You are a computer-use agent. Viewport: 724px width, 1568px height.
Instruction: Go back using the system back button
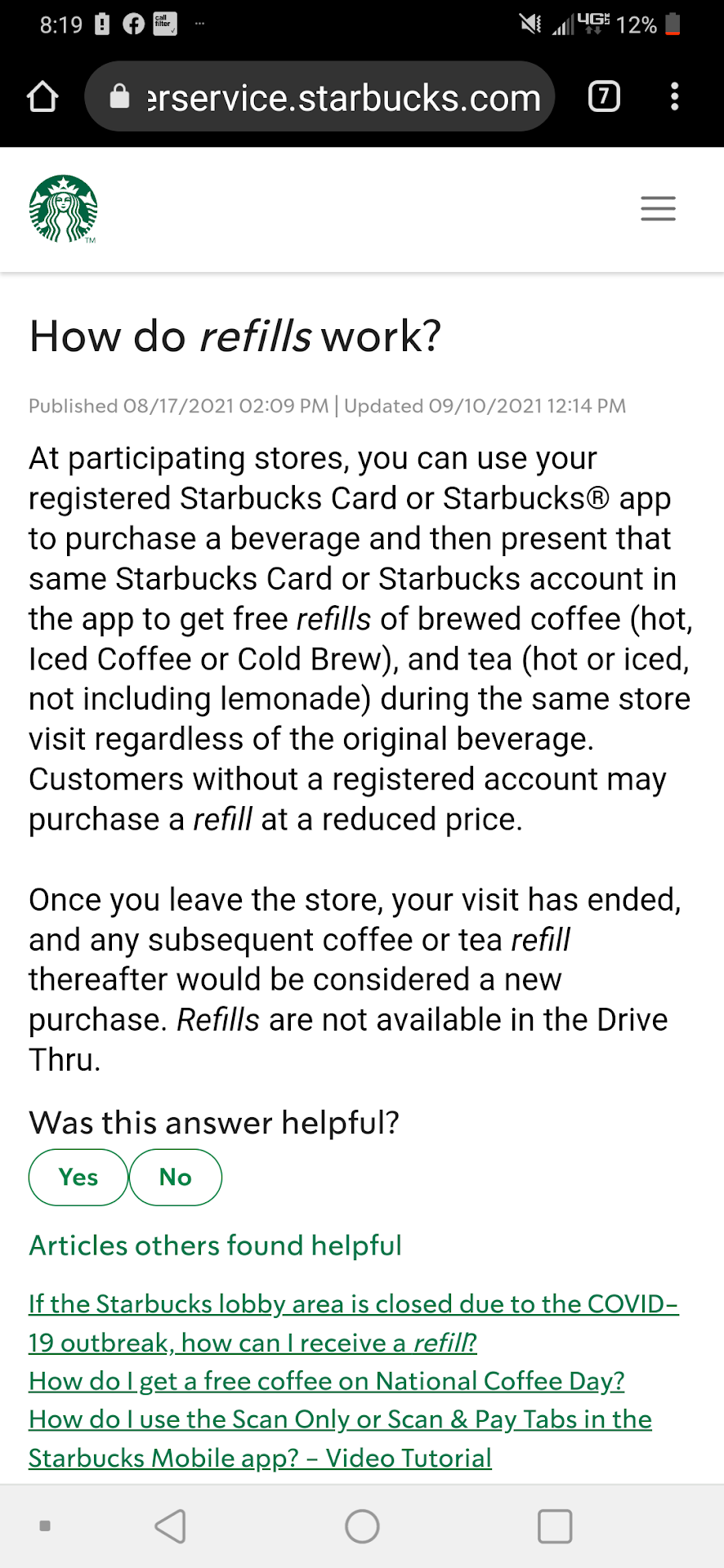point(170,1526)
